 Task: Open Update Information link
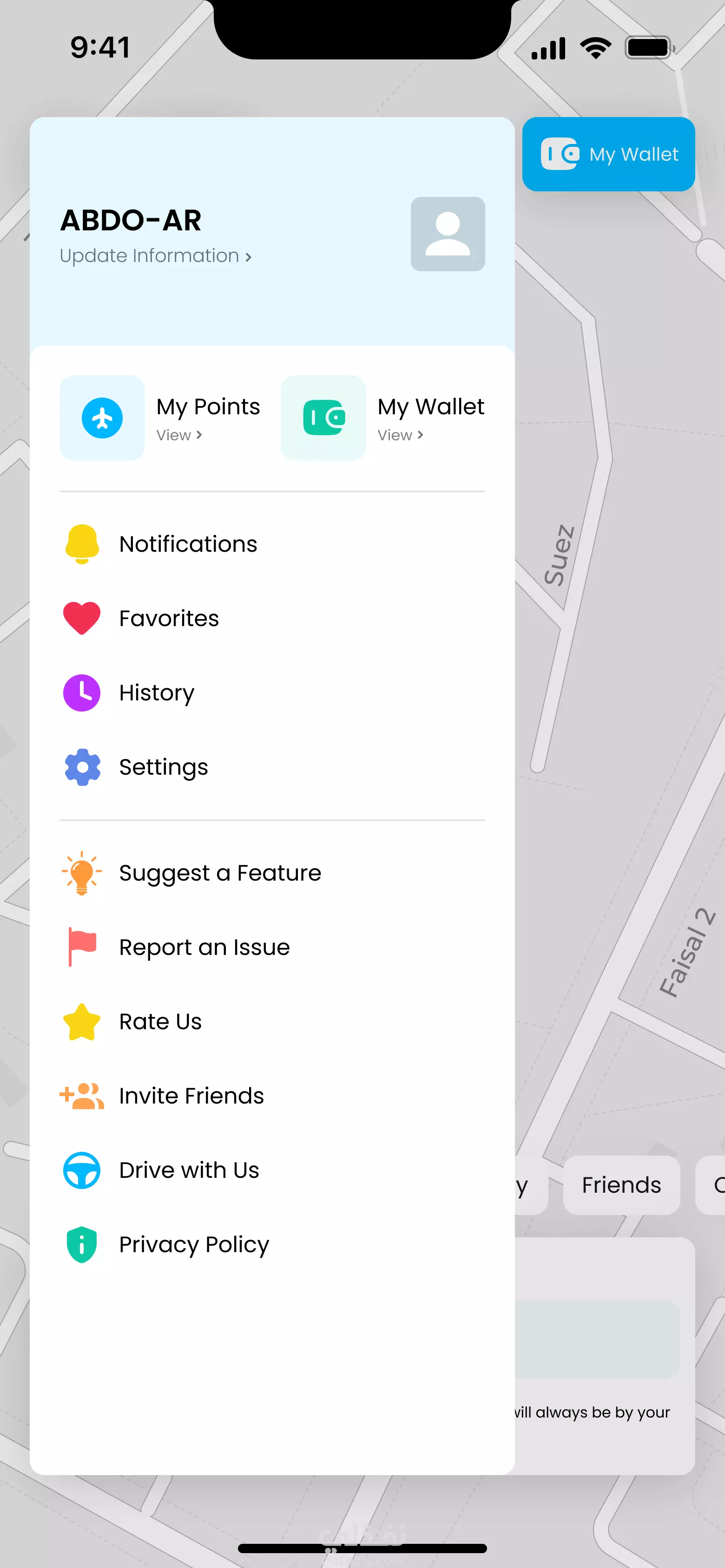tap(155, 255)
